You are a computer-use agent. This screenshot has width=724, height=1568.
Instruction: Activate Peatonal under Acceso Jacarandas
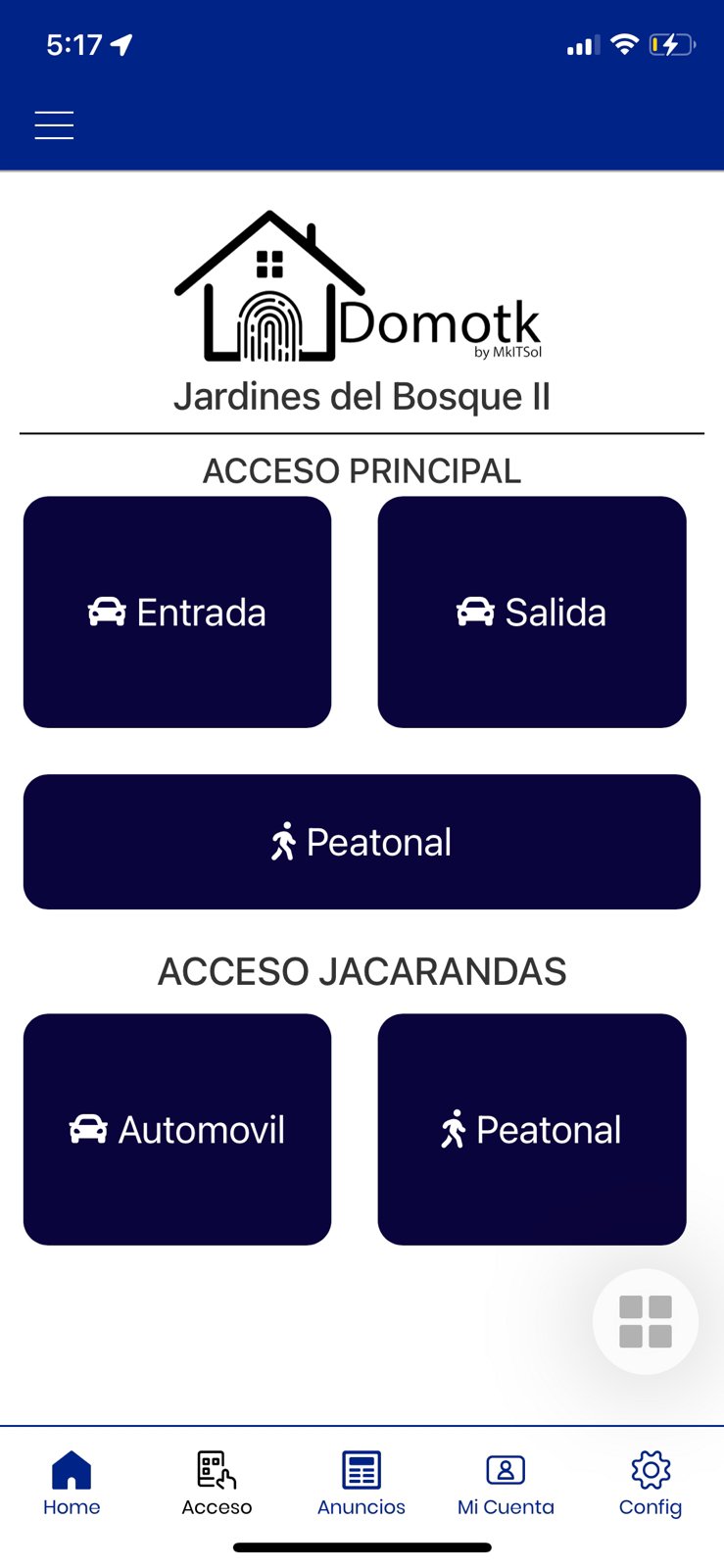pyautogui.click(x=532, y=1130)
